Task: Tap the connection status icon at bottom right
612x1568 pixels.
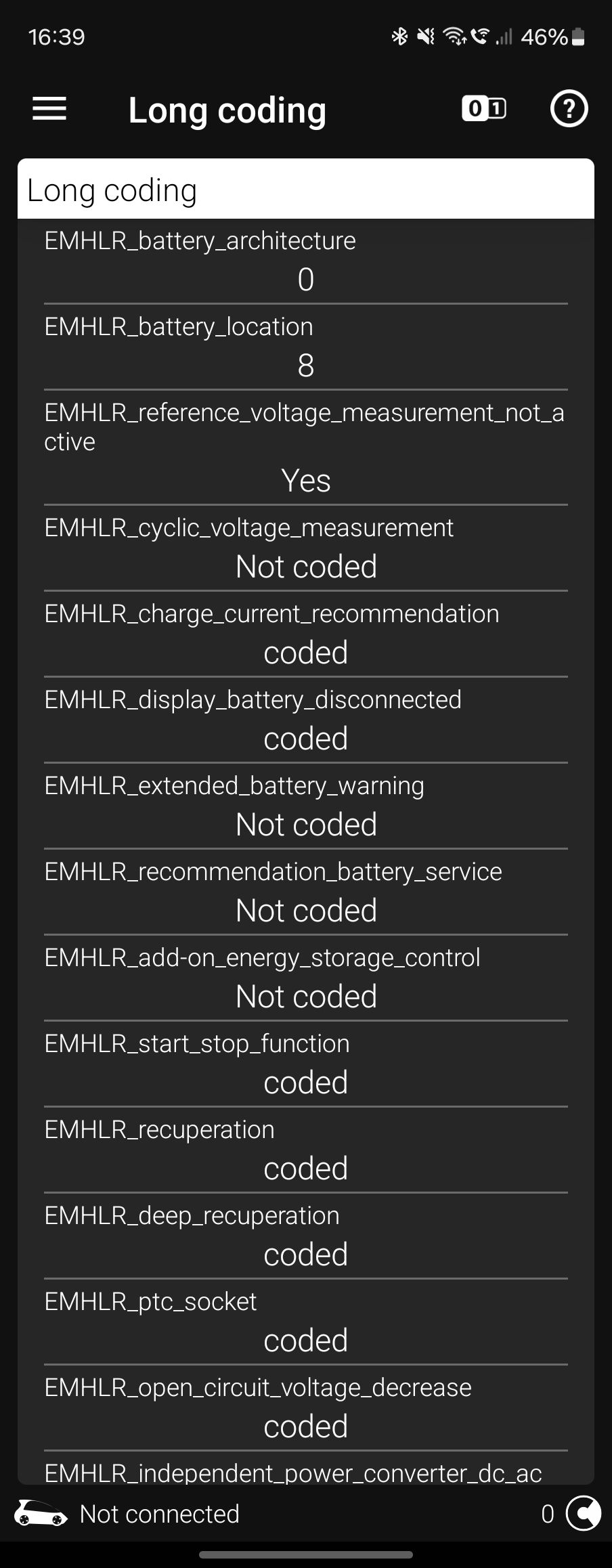Action: (583, 1513)
